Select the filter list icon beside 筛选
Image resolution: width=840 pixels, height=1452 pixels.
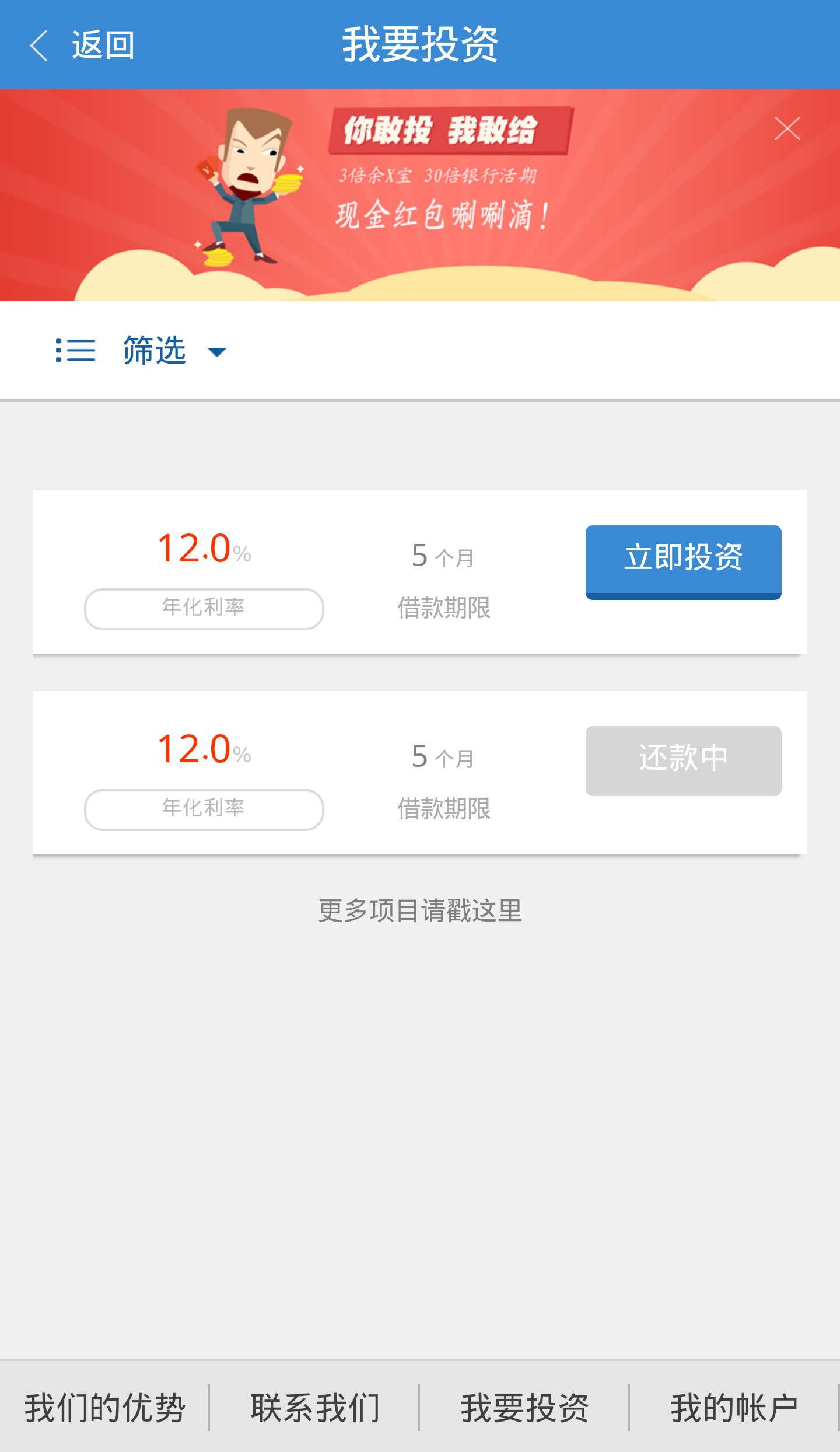point(75,350)
